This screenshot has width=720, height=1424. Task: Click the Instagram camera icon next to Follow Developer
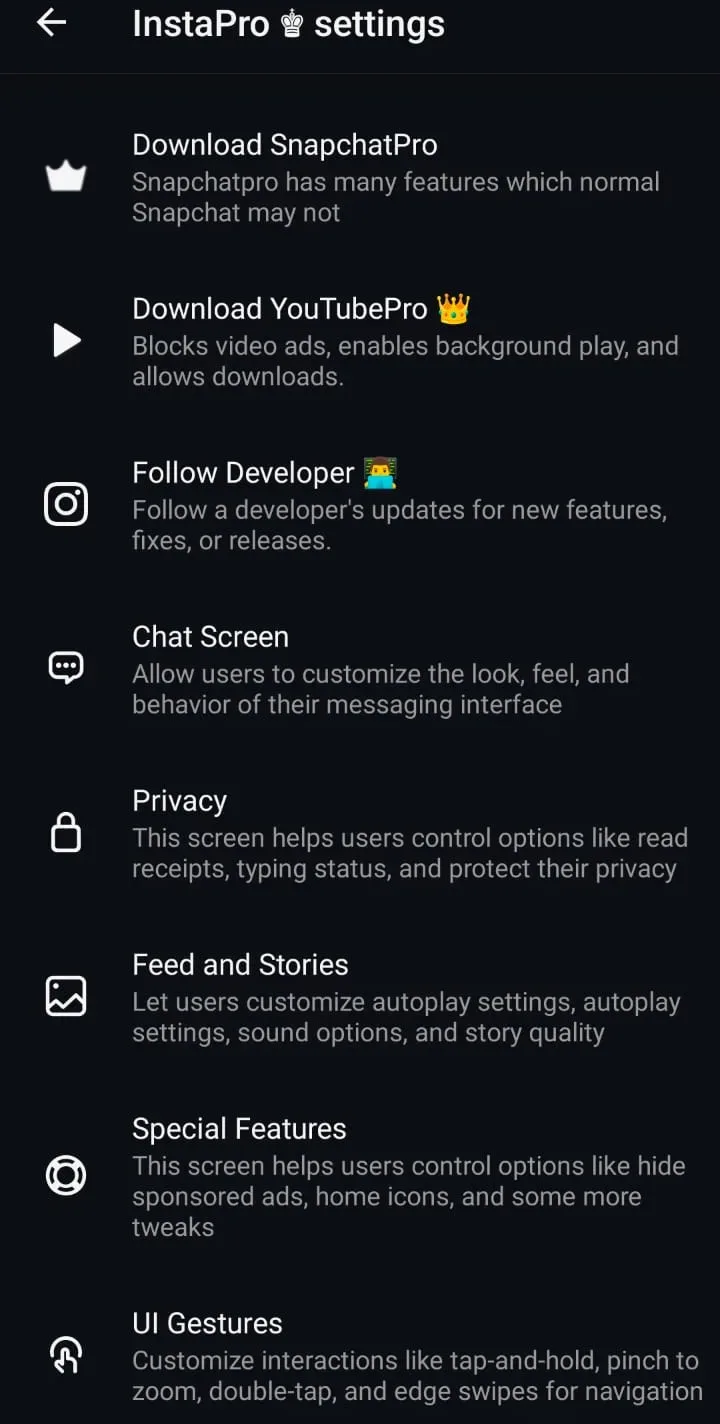(x=65, y=504)
